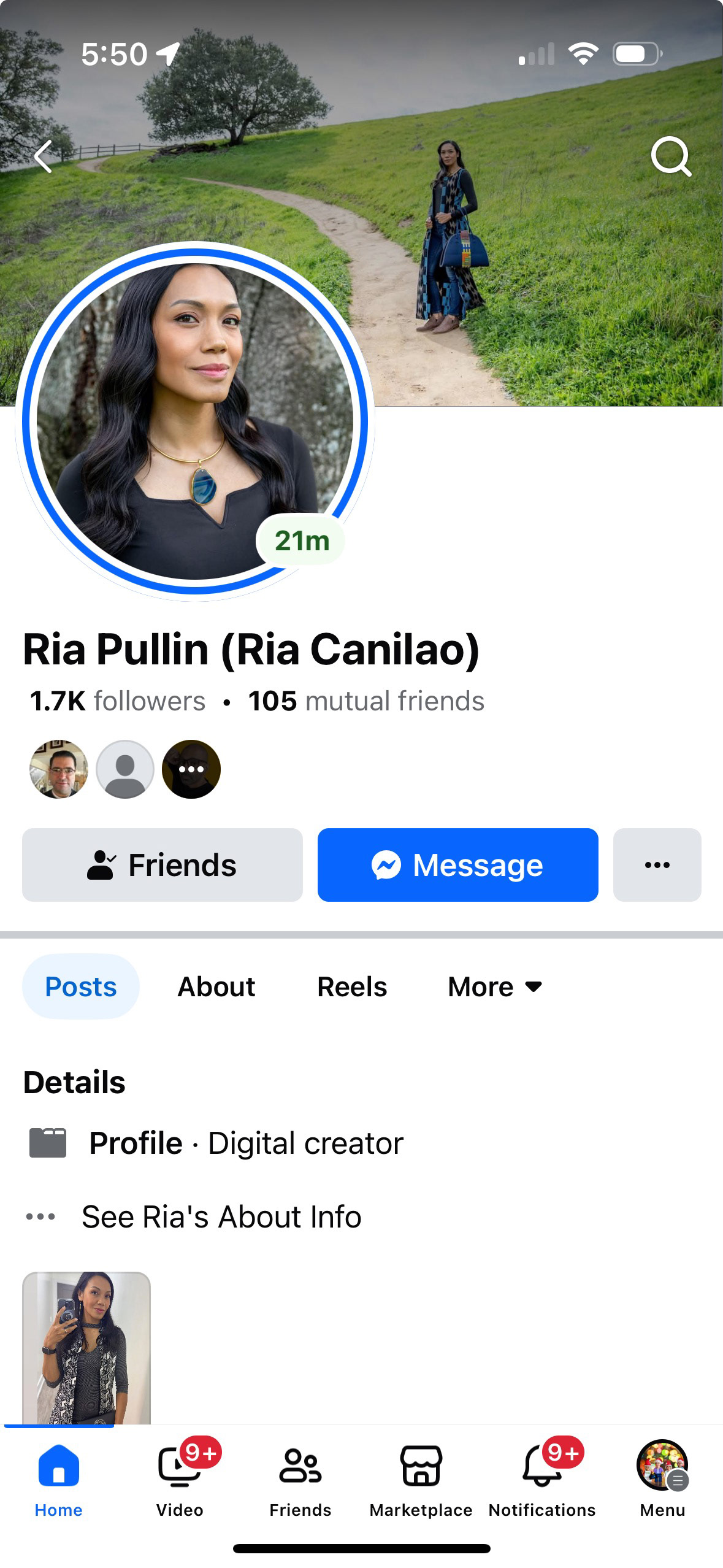Image resolution: width=723 pixels, height=1568 pixels.
Task: Open See Ria's About Info
Action: tap(221, 1216)
